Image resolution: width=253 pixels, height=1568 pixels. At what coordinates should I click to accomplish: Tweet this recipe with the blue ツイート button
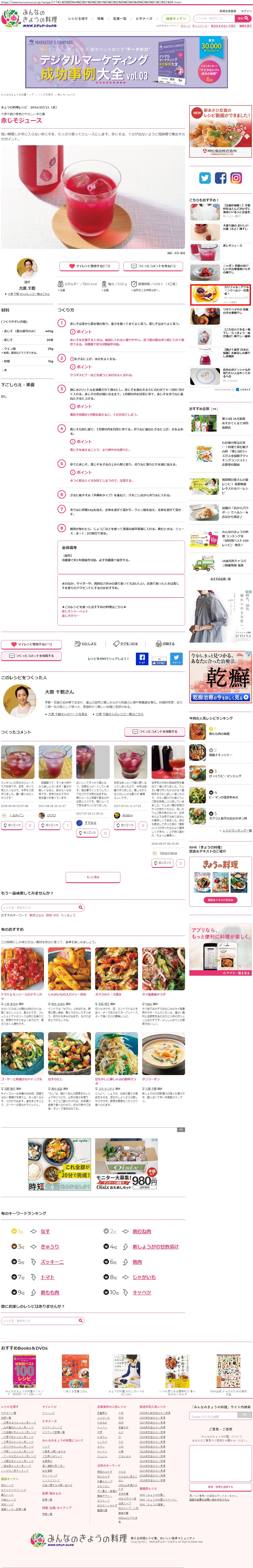[176, 658]
